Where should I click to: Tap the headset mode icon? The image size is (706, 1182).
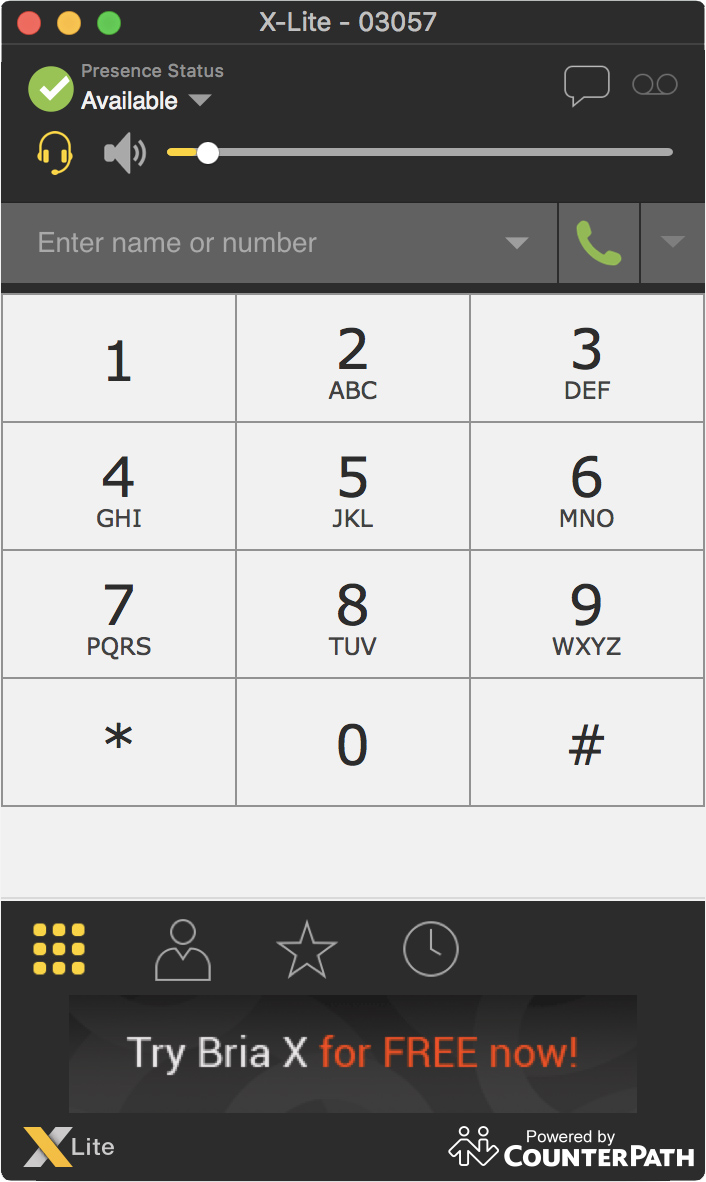click(54, 154)
